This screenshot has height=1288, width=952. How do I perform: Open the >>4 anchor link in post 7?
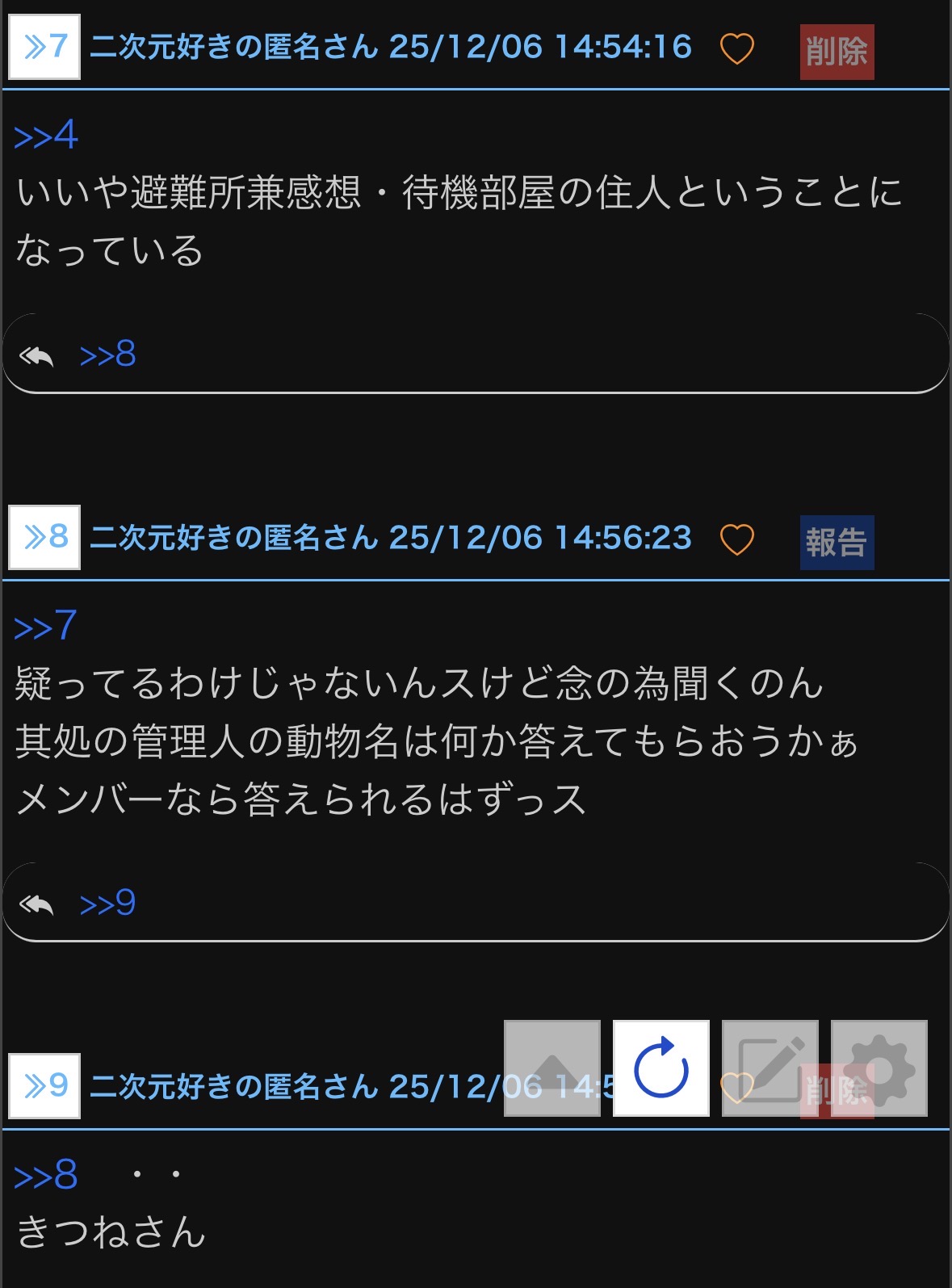click(x=46, y=135)
